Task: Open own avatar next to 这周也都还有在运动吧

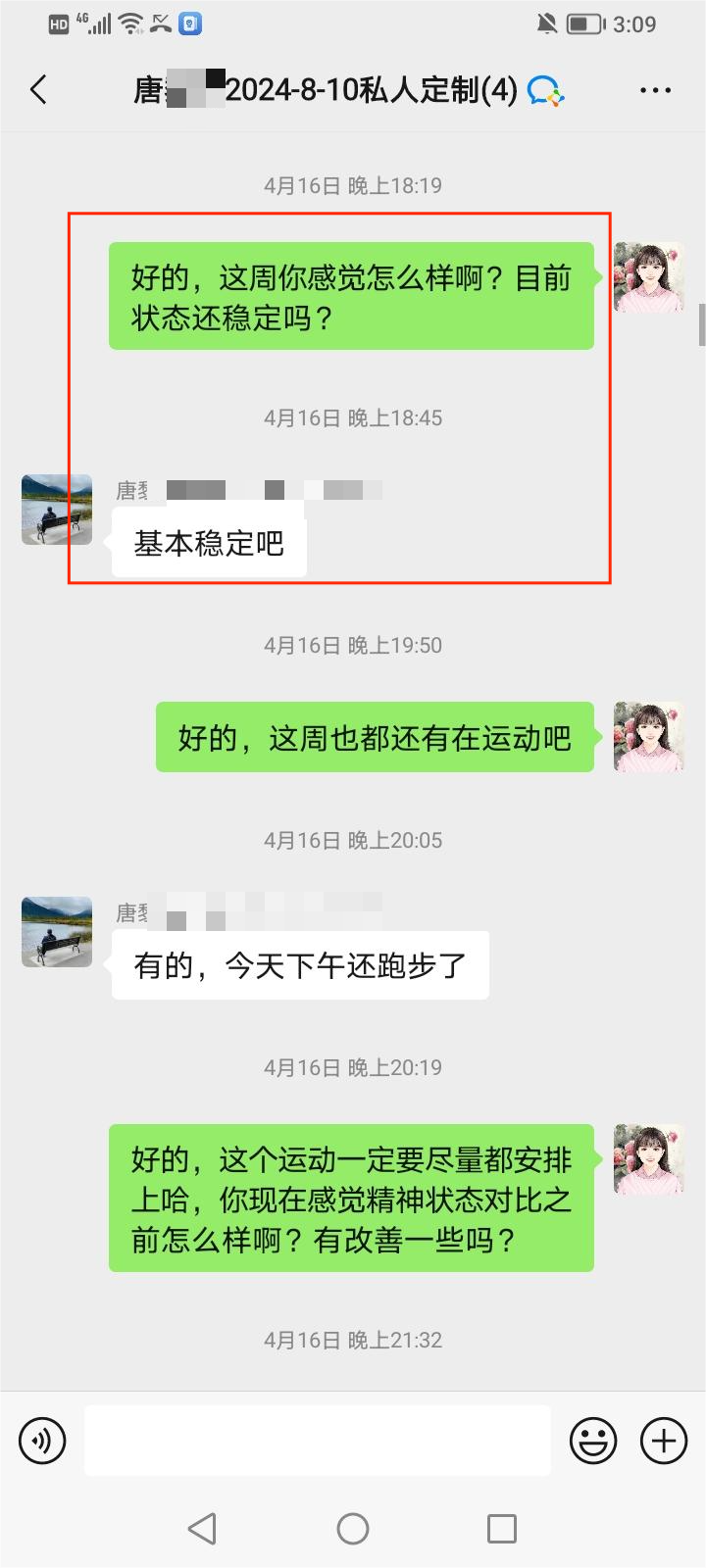Action: coord(648,737)
